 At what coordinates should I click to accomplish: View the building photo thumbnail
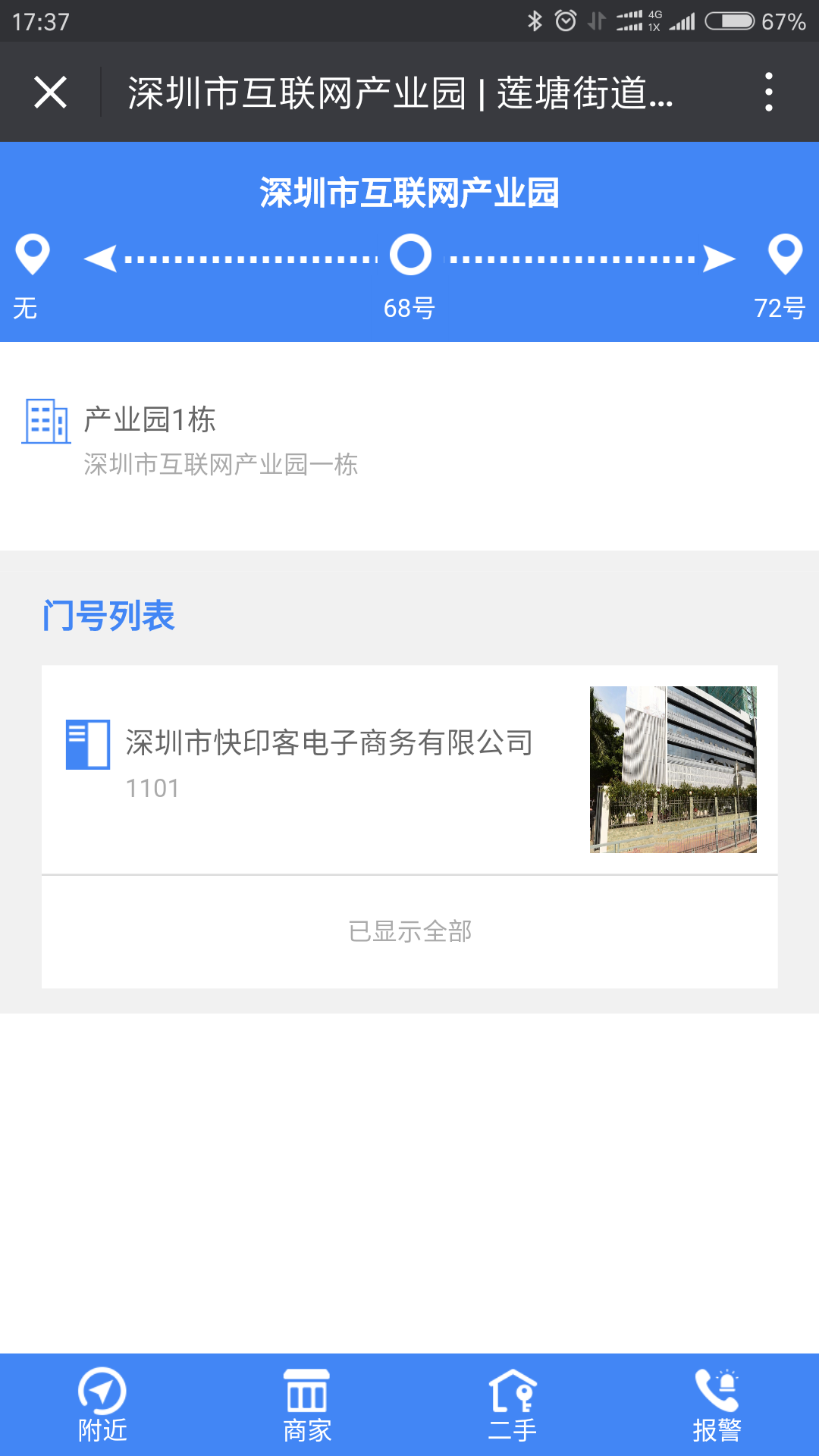(x=673, y=769)
